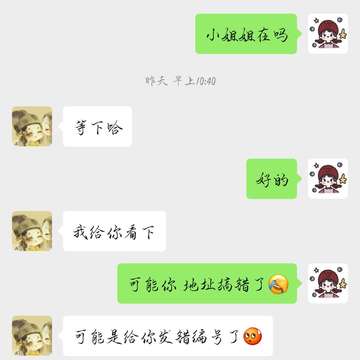Viewport: 360px width, 360px height.
Task: Tap contact's avatar next to "等下哈"
Action: 32,126
